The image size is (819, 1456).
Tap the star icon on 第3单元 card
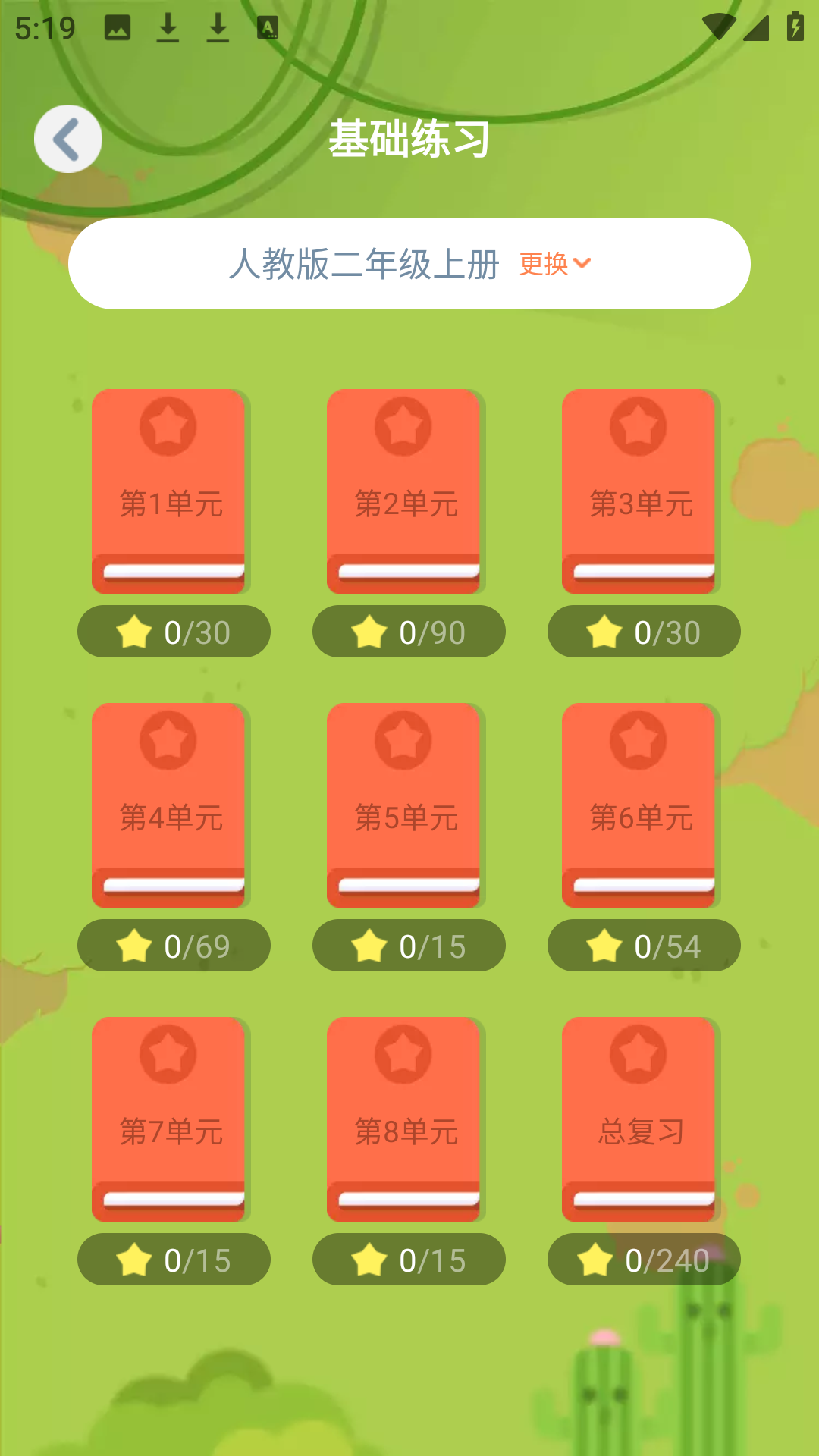click(639, 427)
